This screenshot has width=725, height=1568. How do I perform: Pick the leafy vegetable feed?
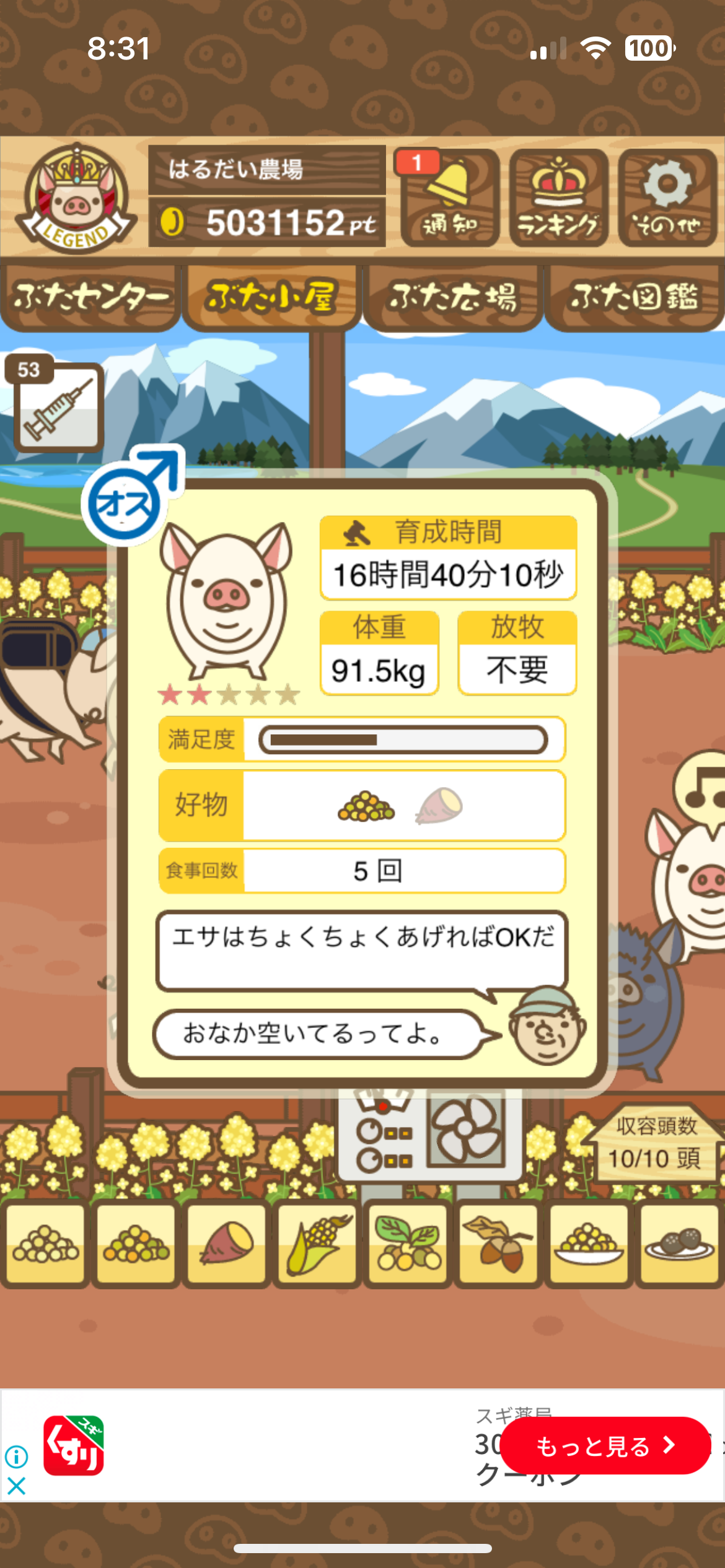(x=408, y=1244)
